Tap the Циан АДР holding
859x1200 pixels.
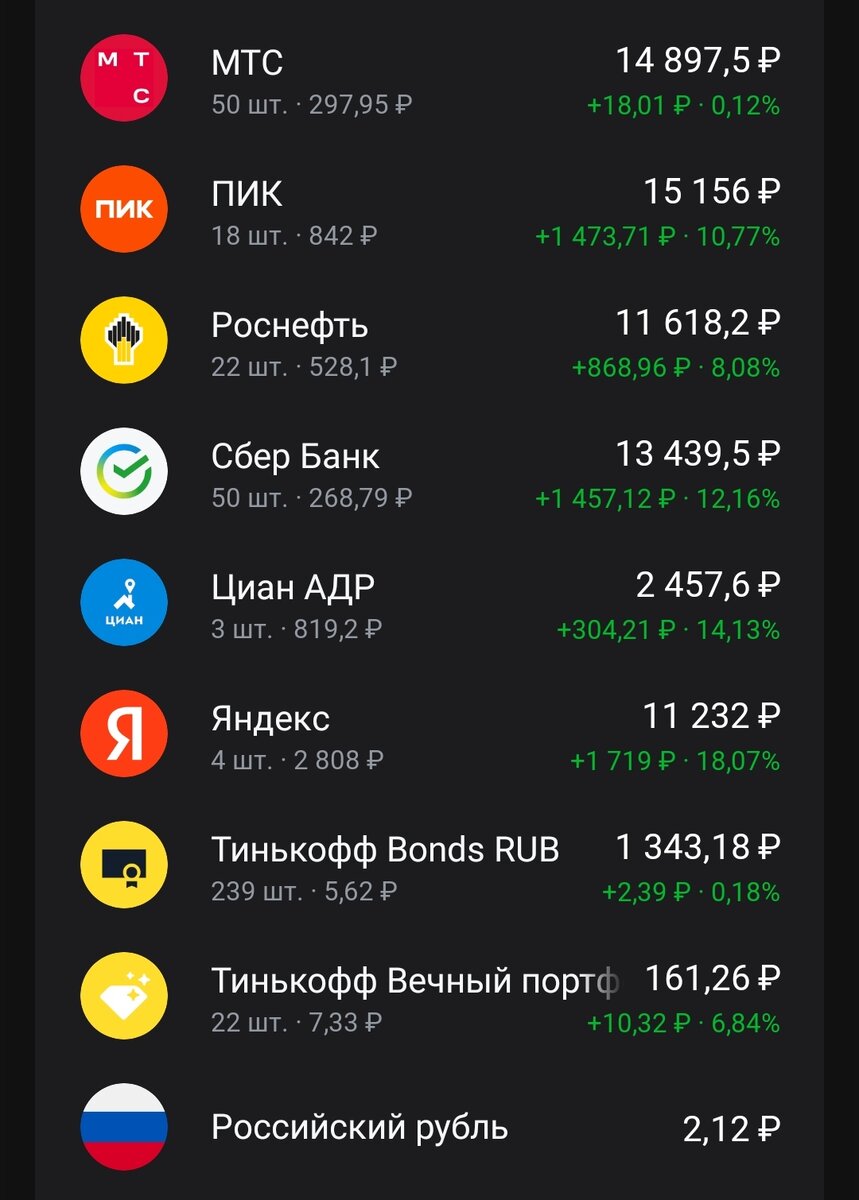coord(430,604)
